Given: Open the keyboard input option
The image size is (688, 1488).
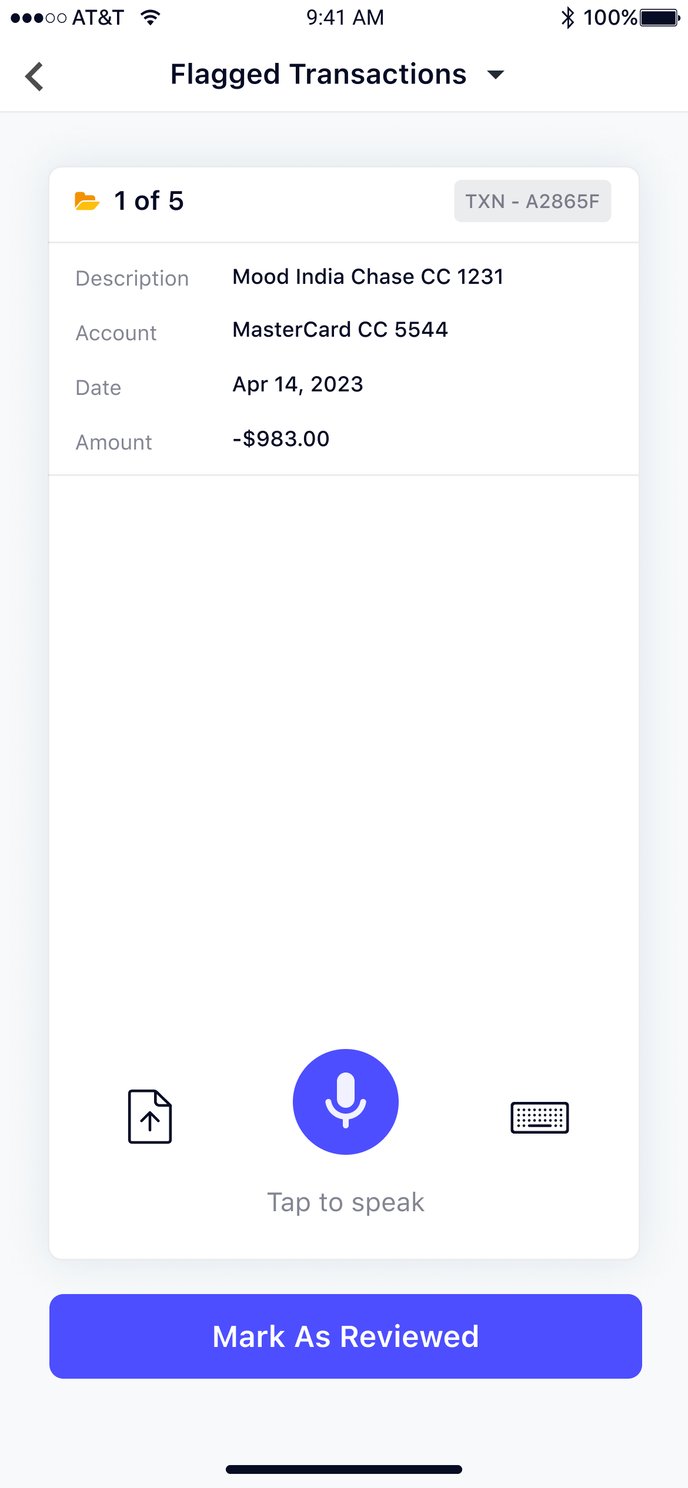Looking at the screenshot, I should pos(540,1117).
